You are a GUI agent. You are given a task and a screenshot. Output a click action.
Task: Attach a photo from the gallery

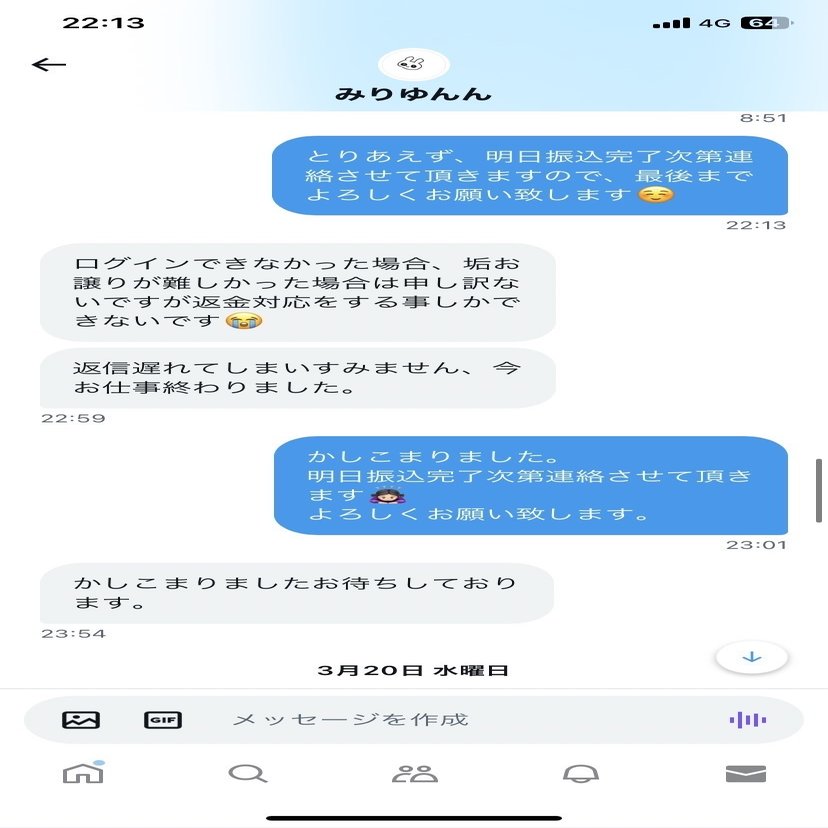[81, 719]
